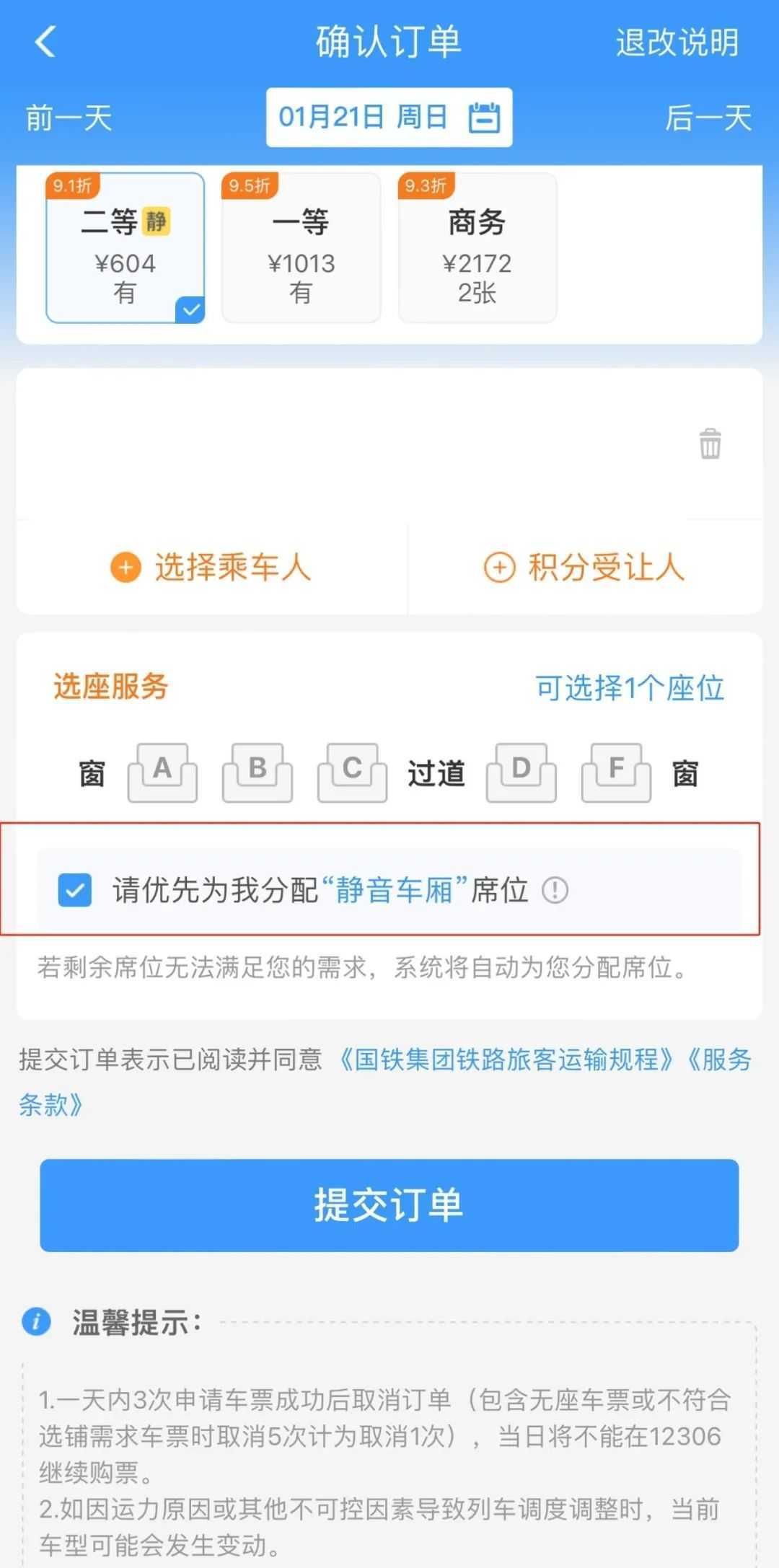779x1568 pixels.
Task: Toggle seat D selection
Action: click(x=521, y=773)
